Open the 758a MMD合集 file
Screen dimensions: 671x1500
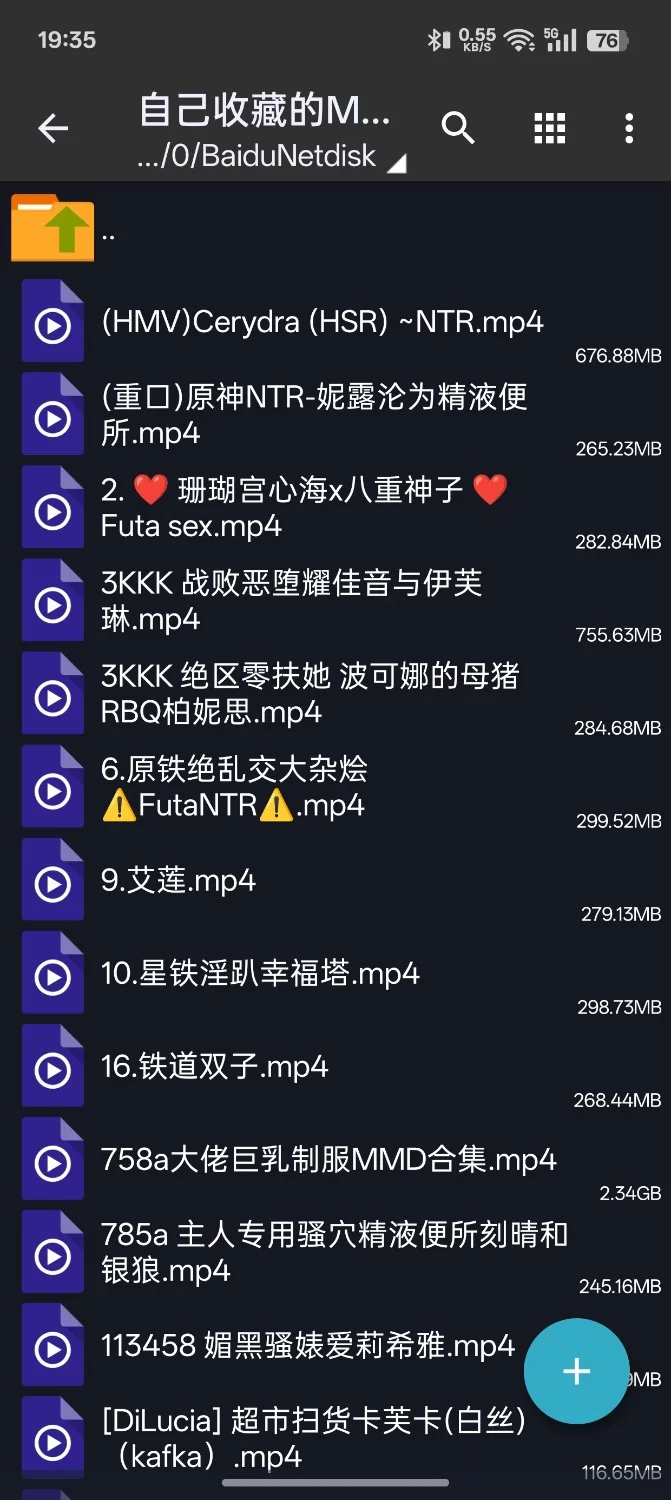[328, 1160]
